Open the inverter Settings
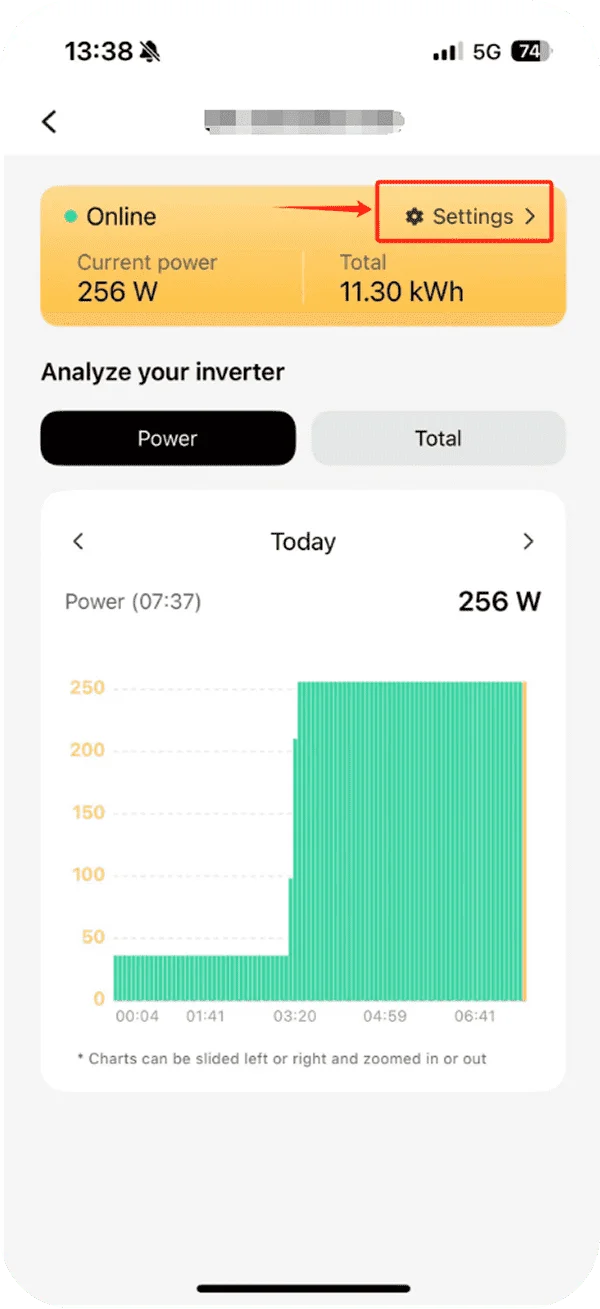Image resolution: width=600 pixels, height=1309 pixels. pos(471,216)
